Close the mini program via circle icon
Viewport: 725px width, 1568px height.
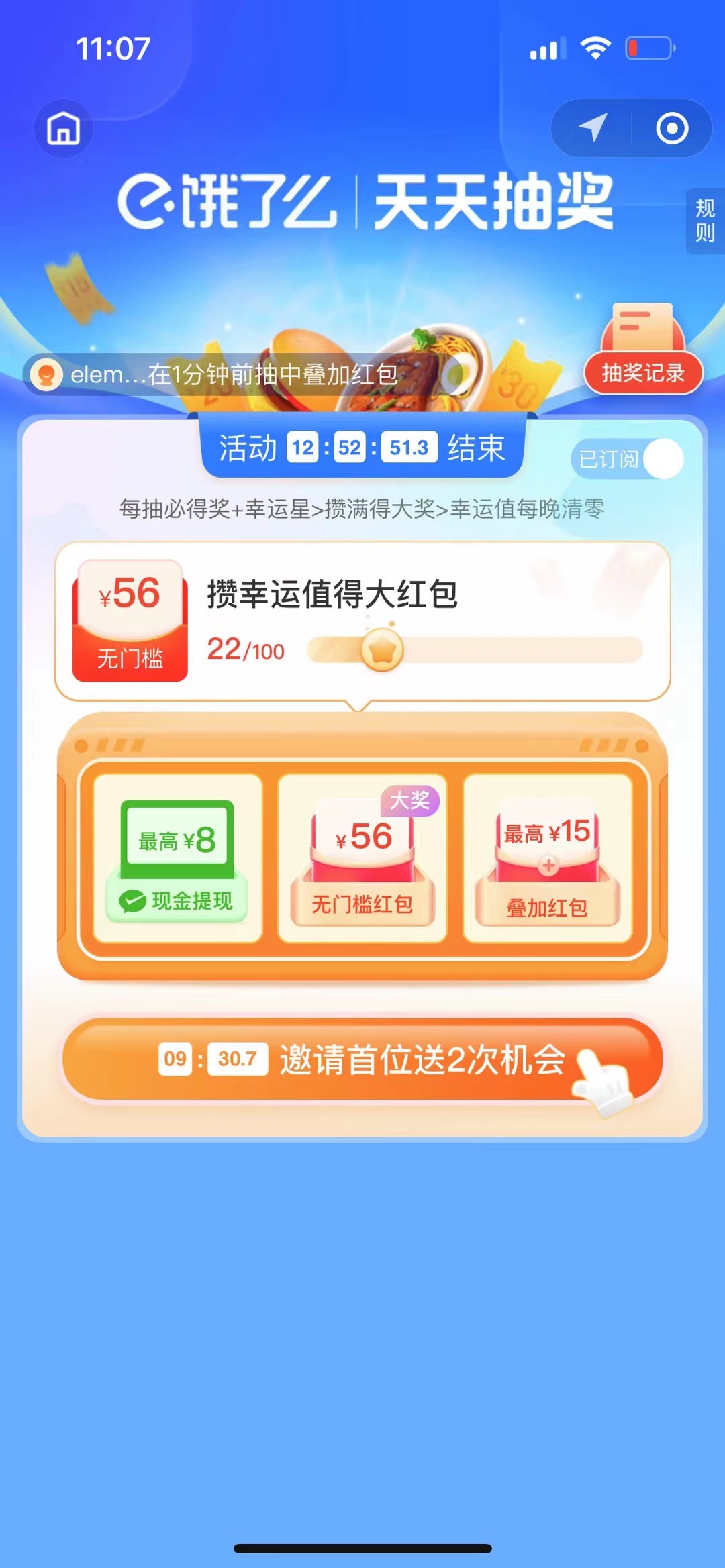tap(672, 128)
